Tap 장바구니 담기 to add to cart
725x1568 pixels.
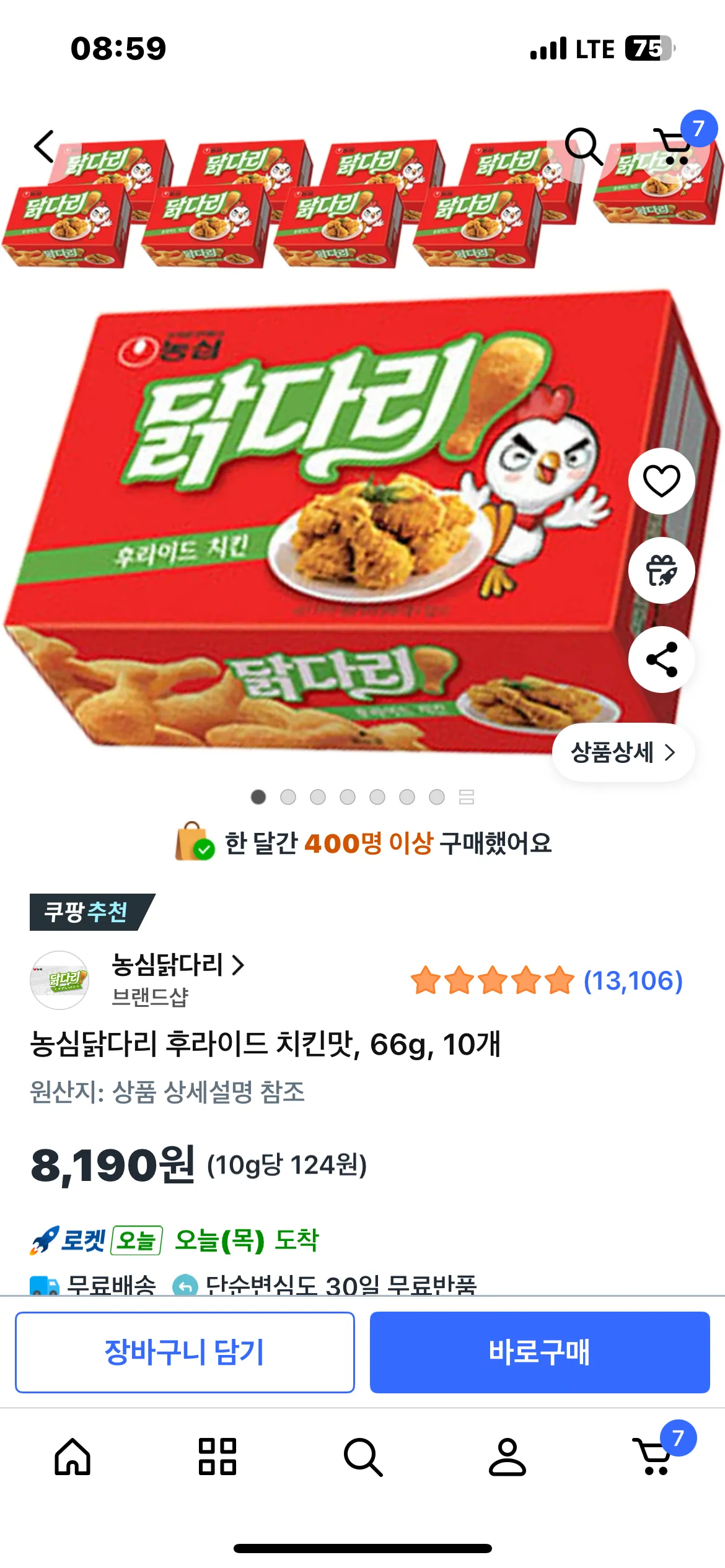pos(185,1352)
